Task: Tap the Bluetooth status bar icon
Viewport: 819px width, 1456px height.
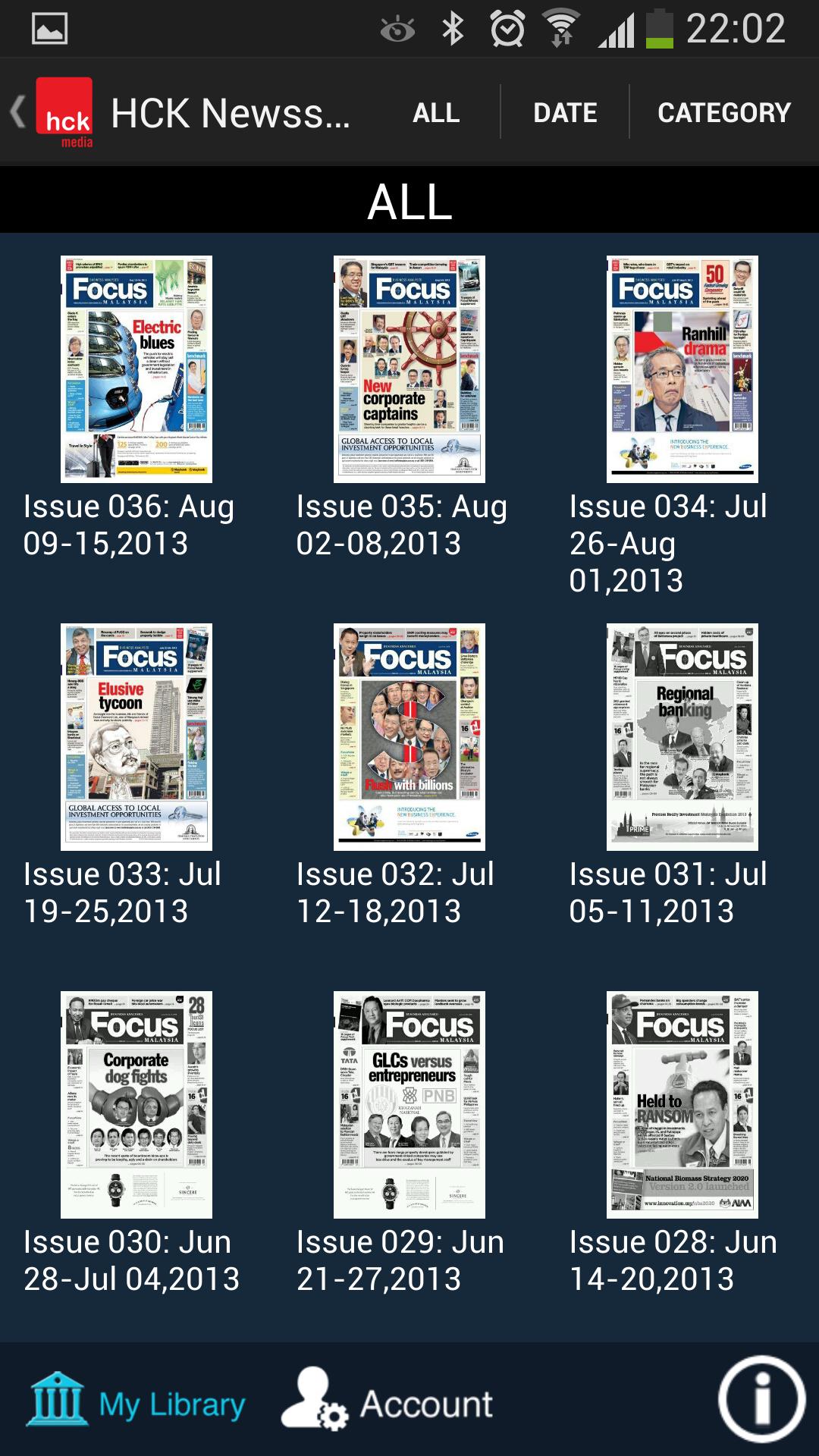Action: [453, 27]
